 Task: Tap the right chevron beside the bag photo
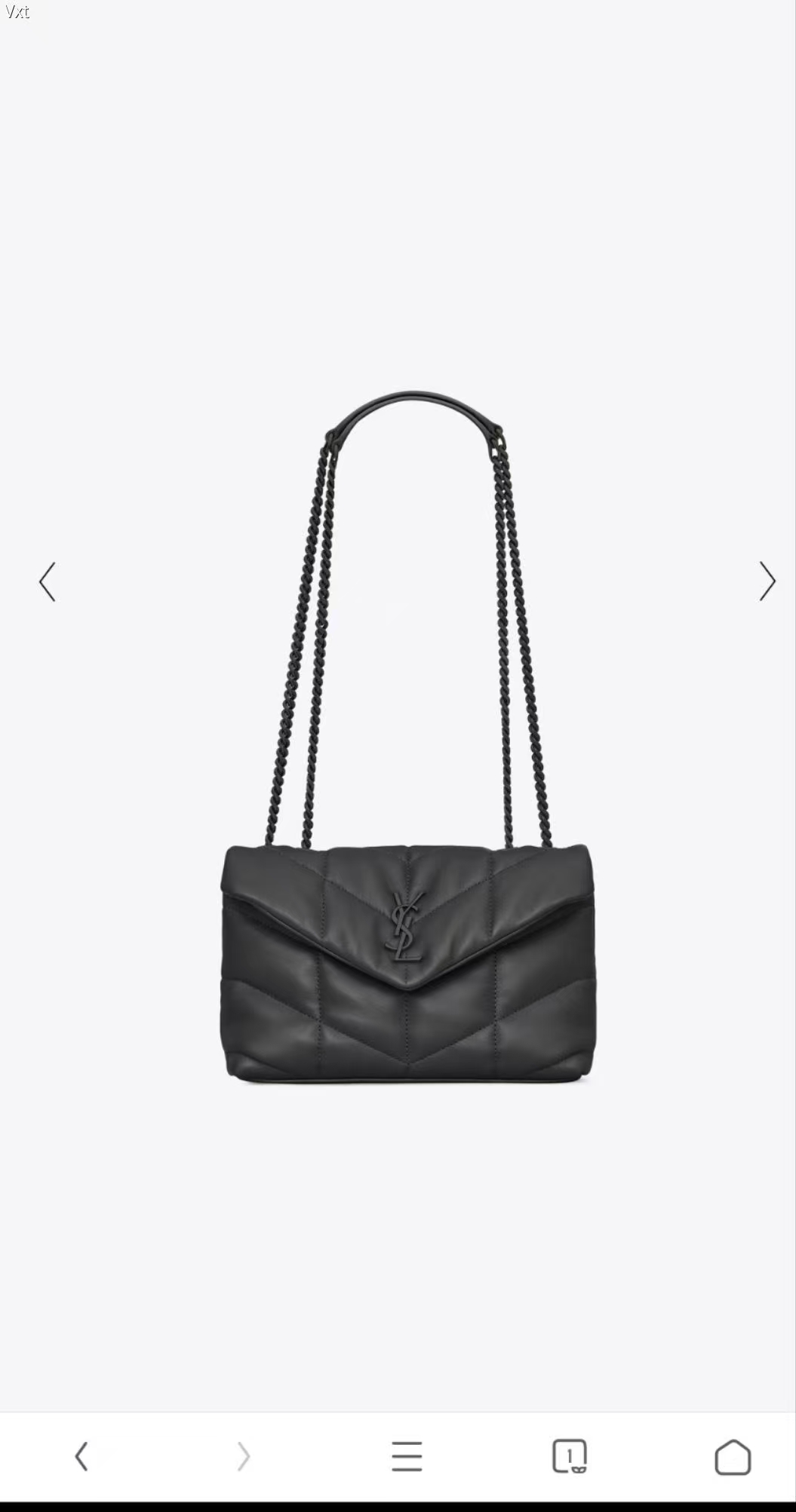coord(767,581)
